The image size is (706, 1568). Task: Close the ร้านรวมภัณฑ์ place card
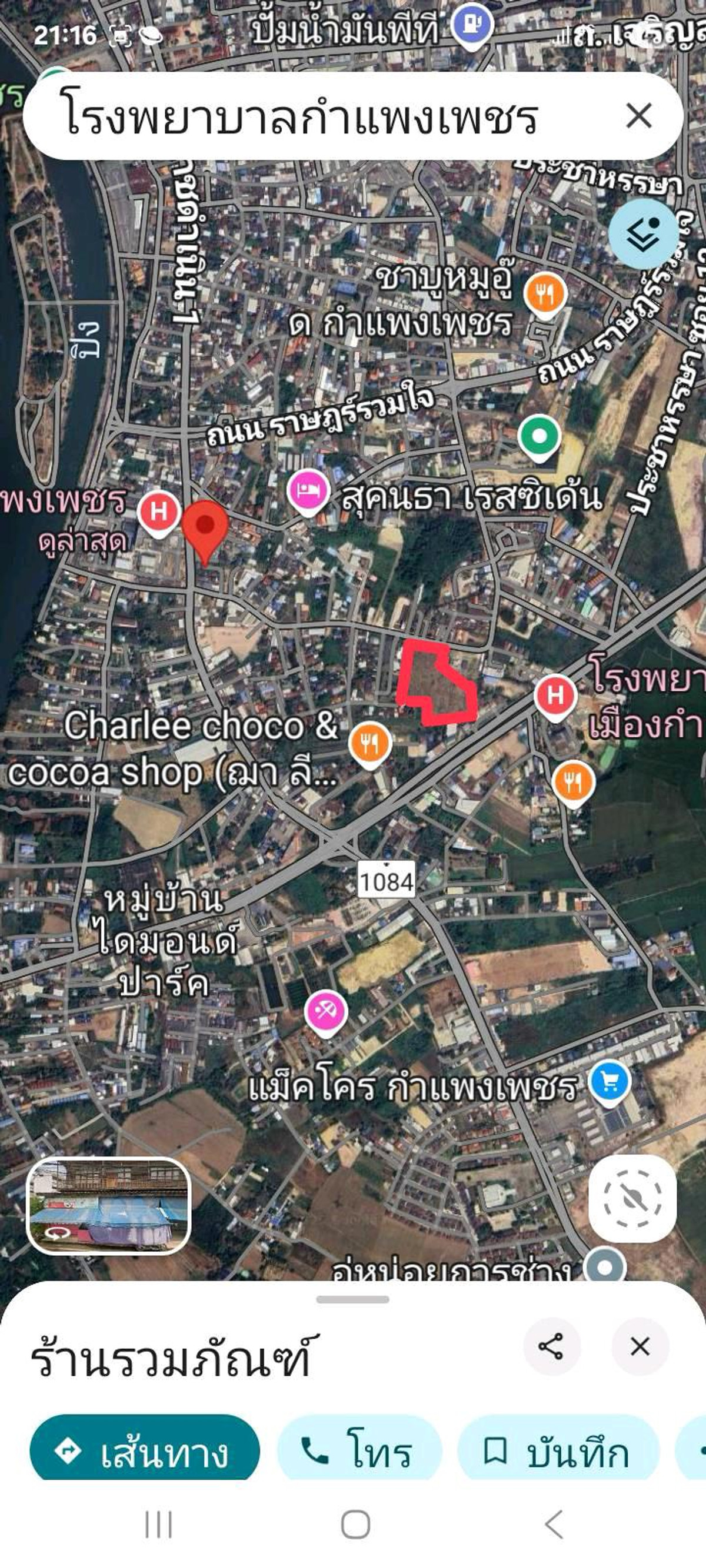(640, 1346)
